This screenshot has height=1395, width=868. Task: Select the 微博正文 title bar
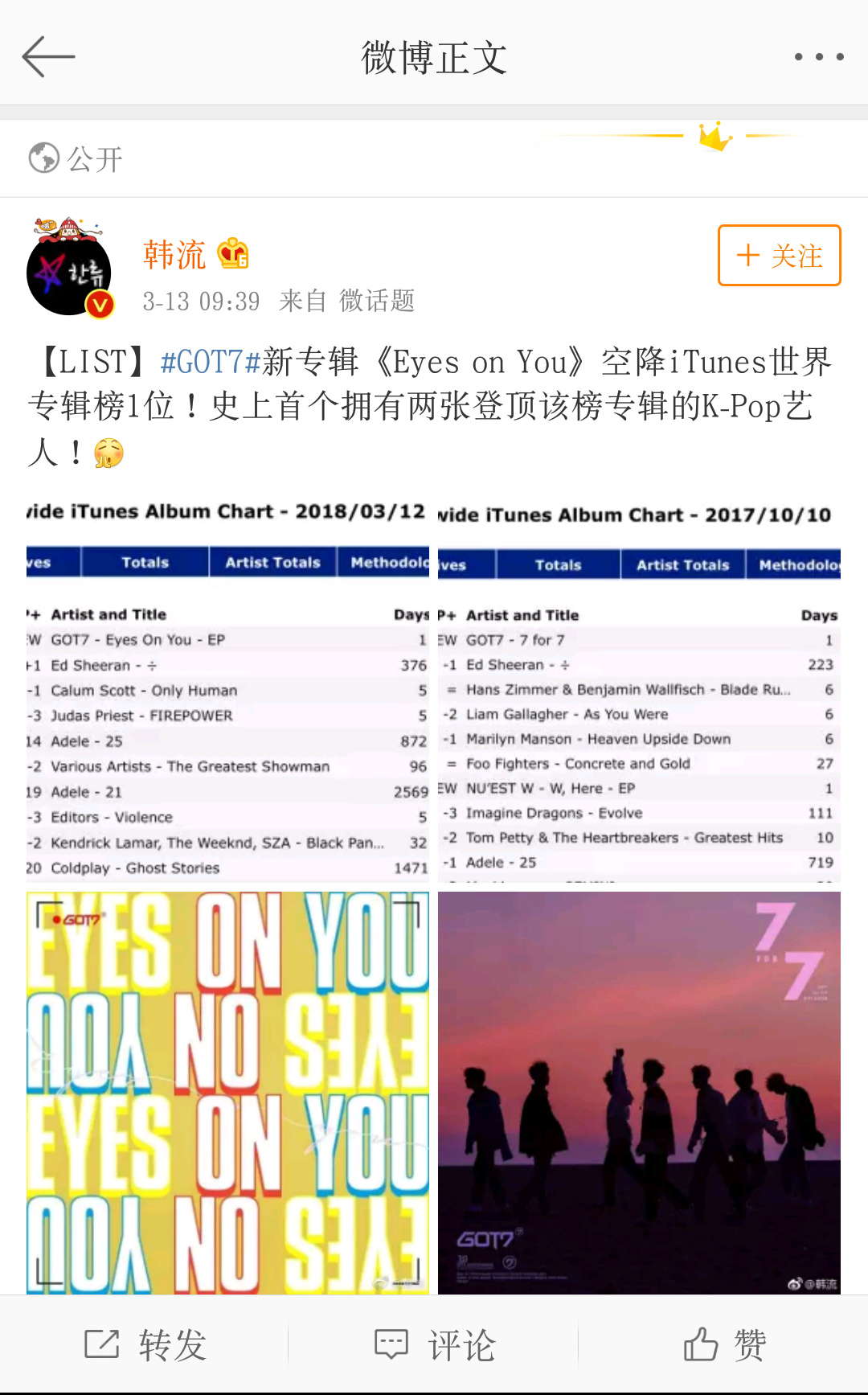click(x=434, y=57)
